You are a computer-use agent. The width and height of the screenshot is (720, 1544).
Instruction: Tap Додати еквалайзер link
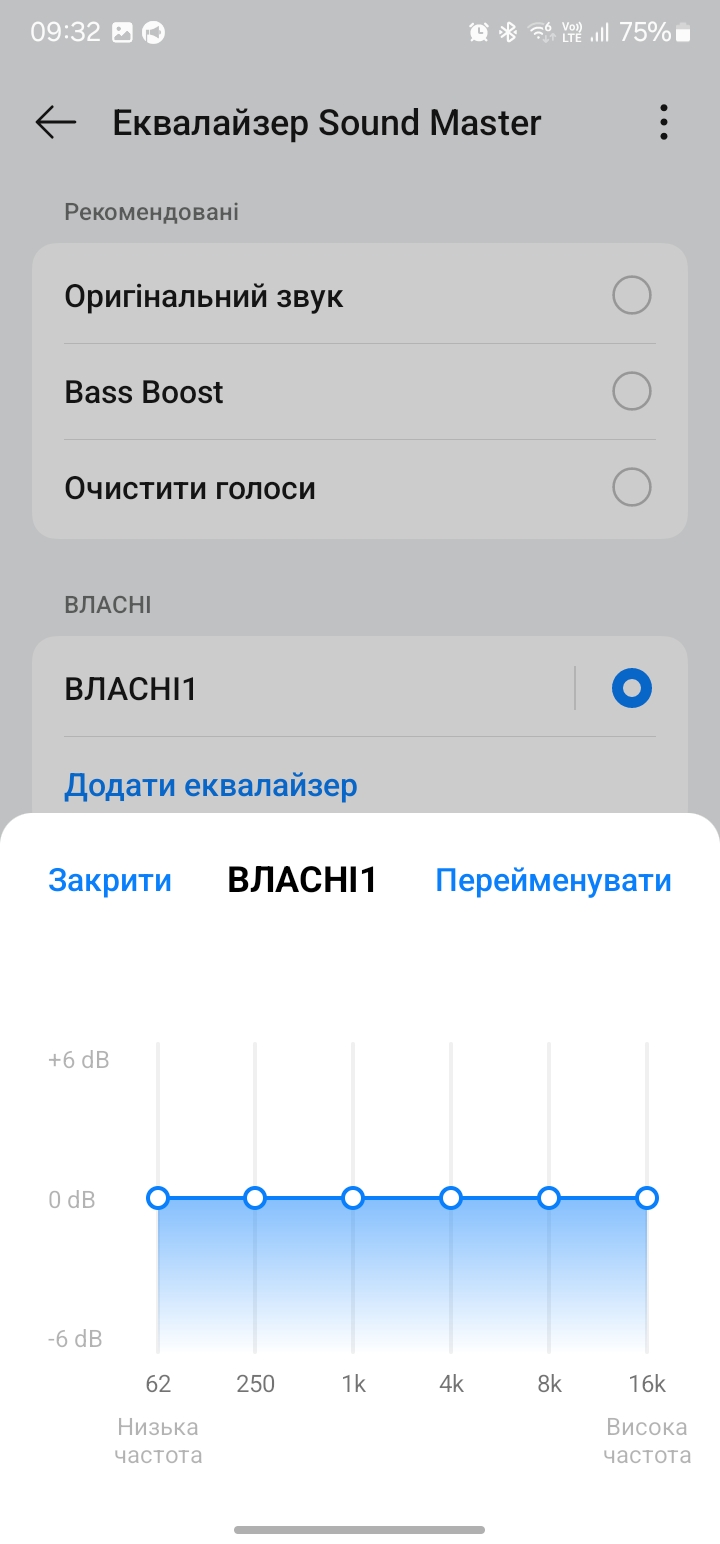(x=210, y=786)
